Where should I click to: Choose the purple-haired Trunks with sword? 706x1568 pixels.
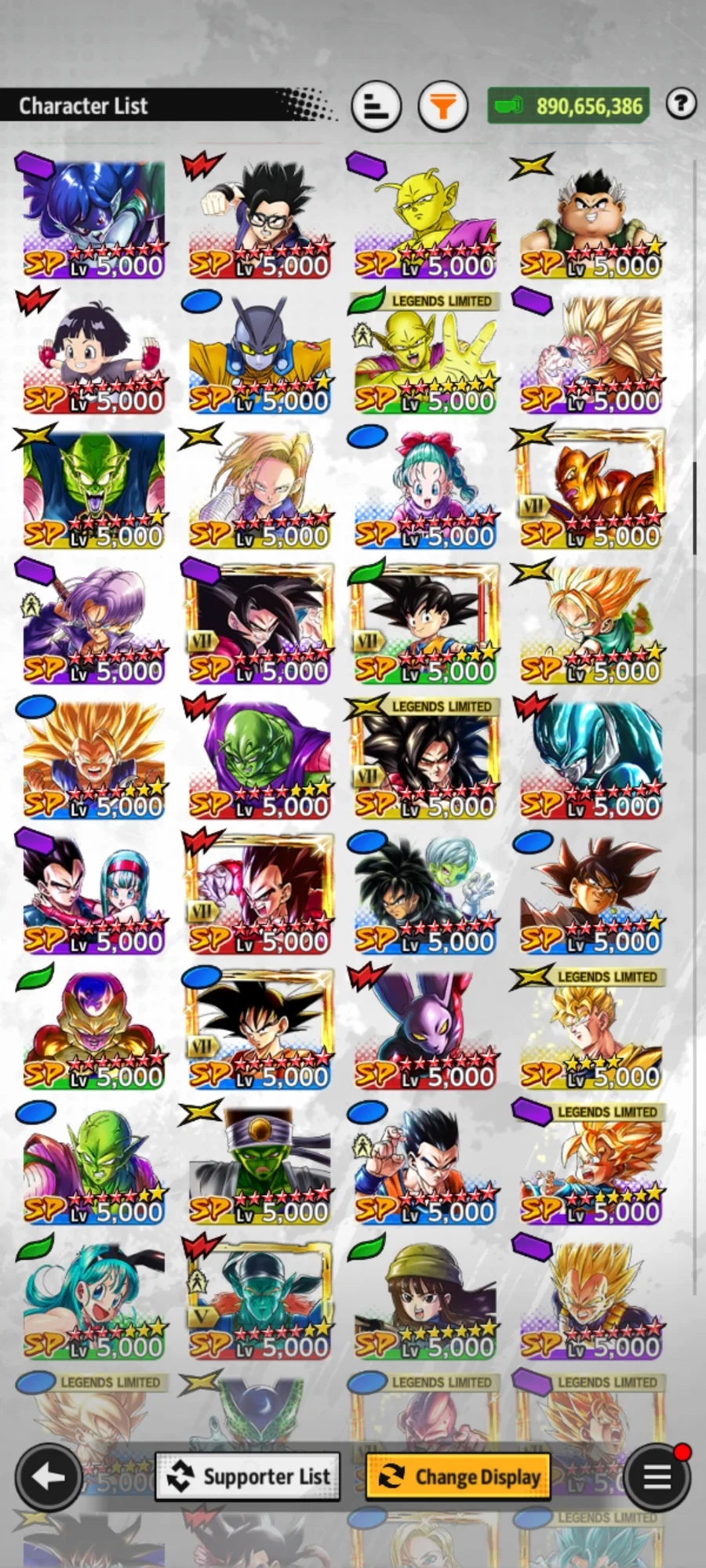(x=94, y=624)
